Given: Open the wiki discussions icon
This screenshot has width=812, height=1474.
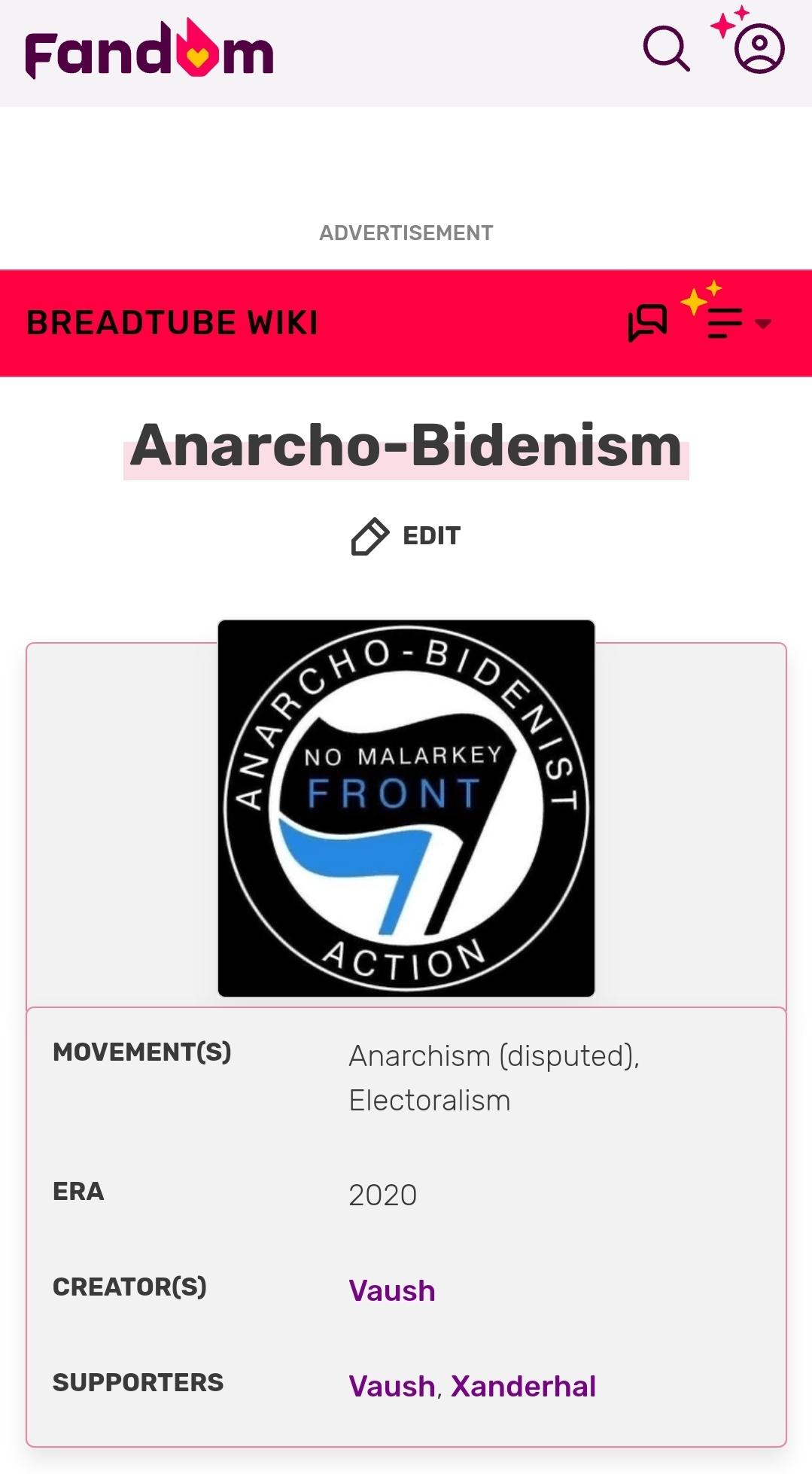Looking at the screenshot, I should click(647, 323).
